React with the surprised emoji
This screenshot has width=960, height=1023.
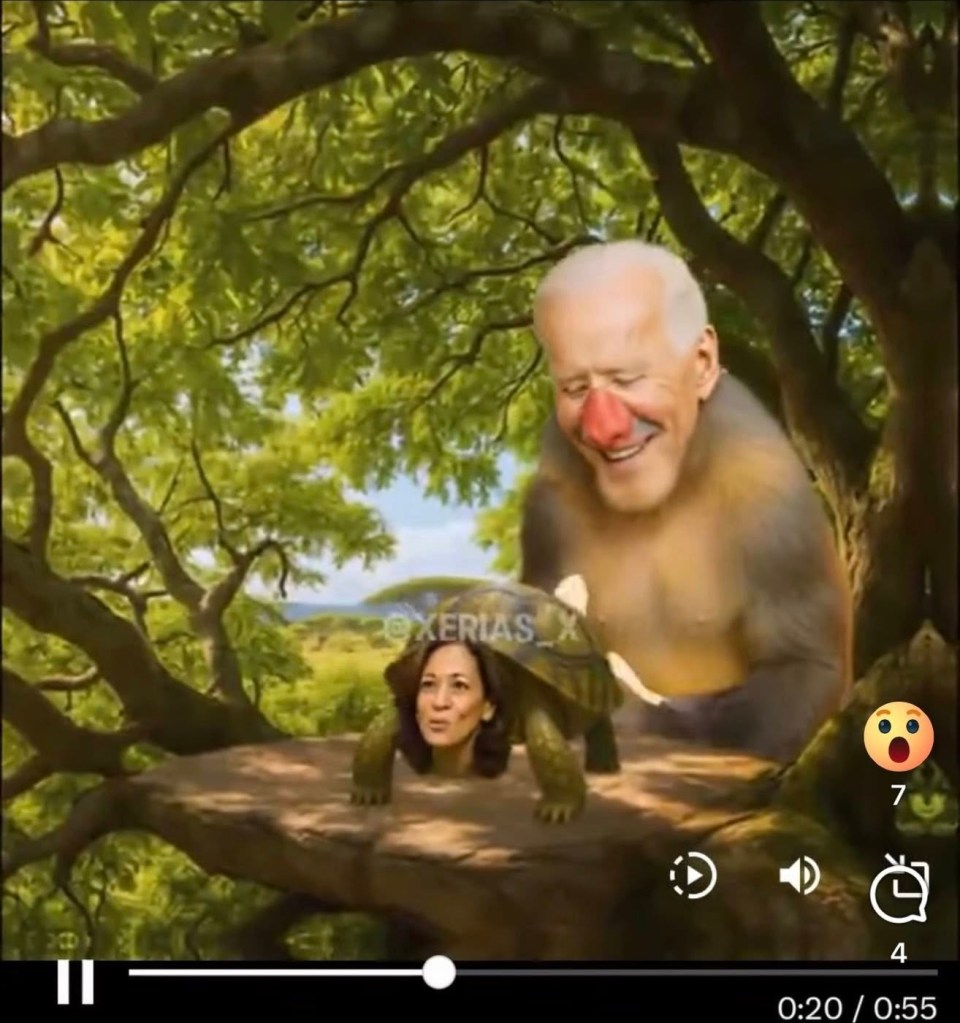pyautogui.click(x=898, y=737)
